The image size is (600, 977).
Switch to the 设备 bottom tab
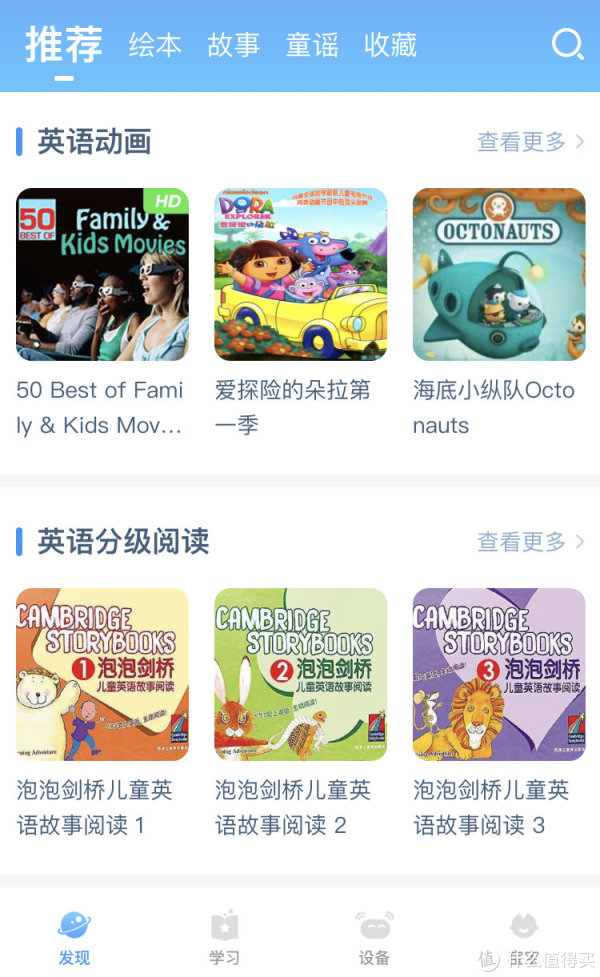(374, 937)
